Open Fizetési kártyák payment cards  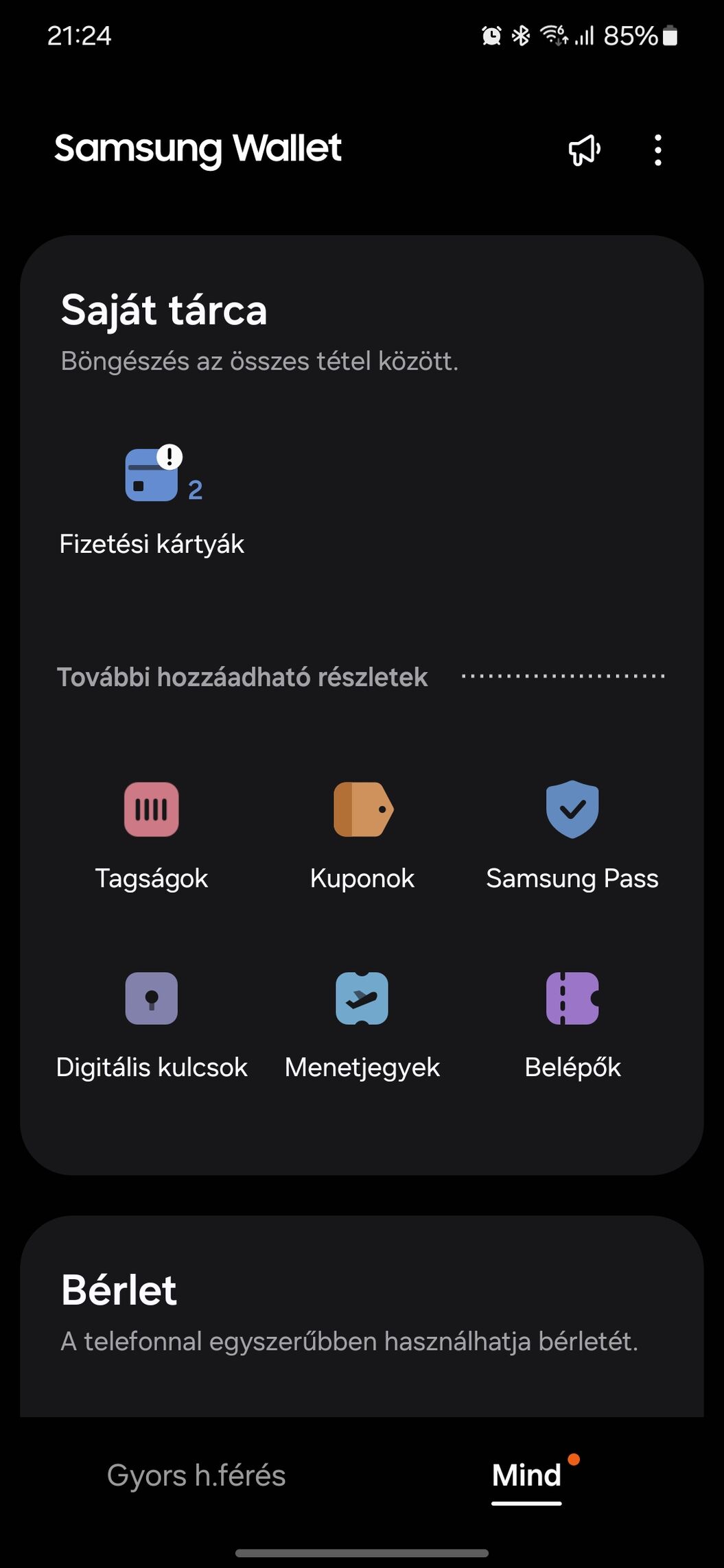[x=152, y=501]
